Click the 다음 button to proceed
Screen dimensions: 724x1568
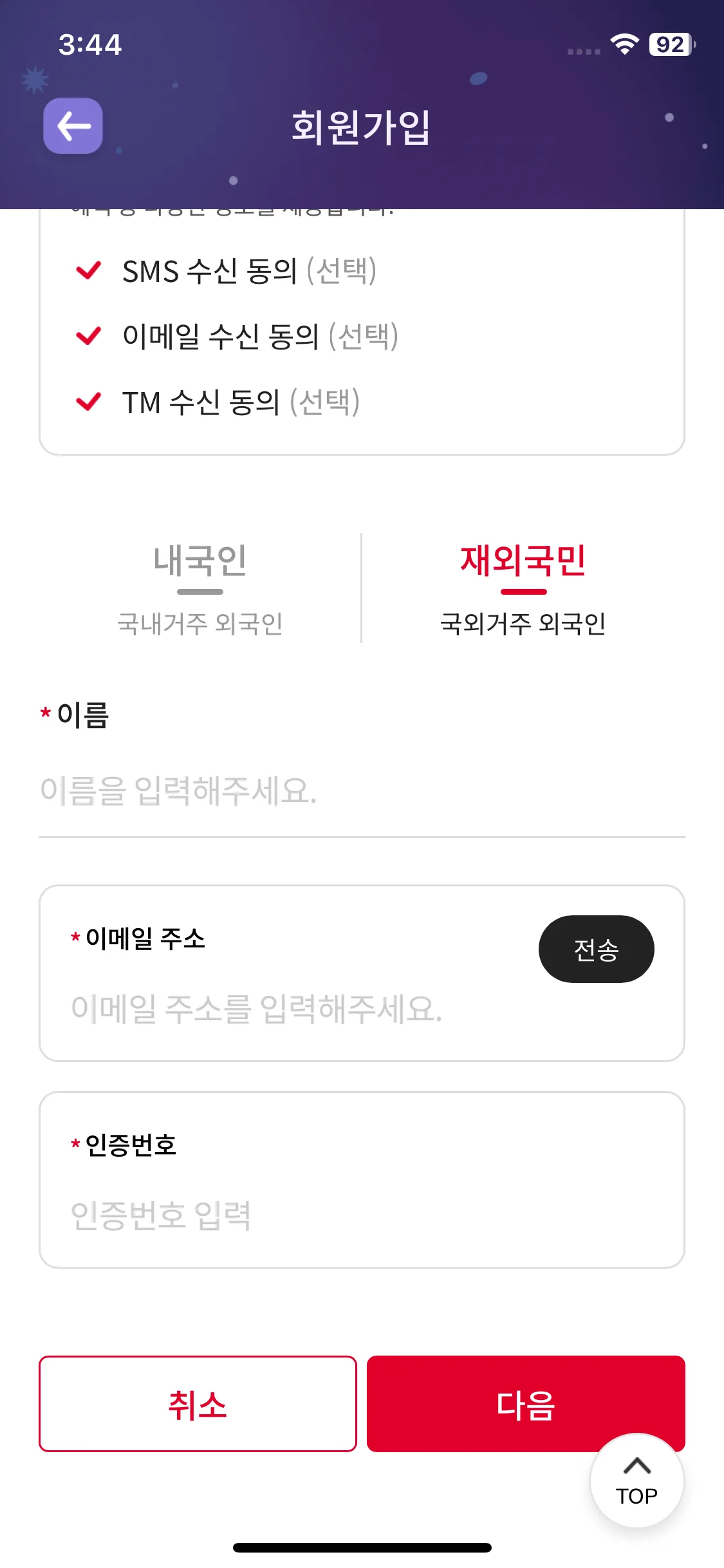click(526, 1406)
